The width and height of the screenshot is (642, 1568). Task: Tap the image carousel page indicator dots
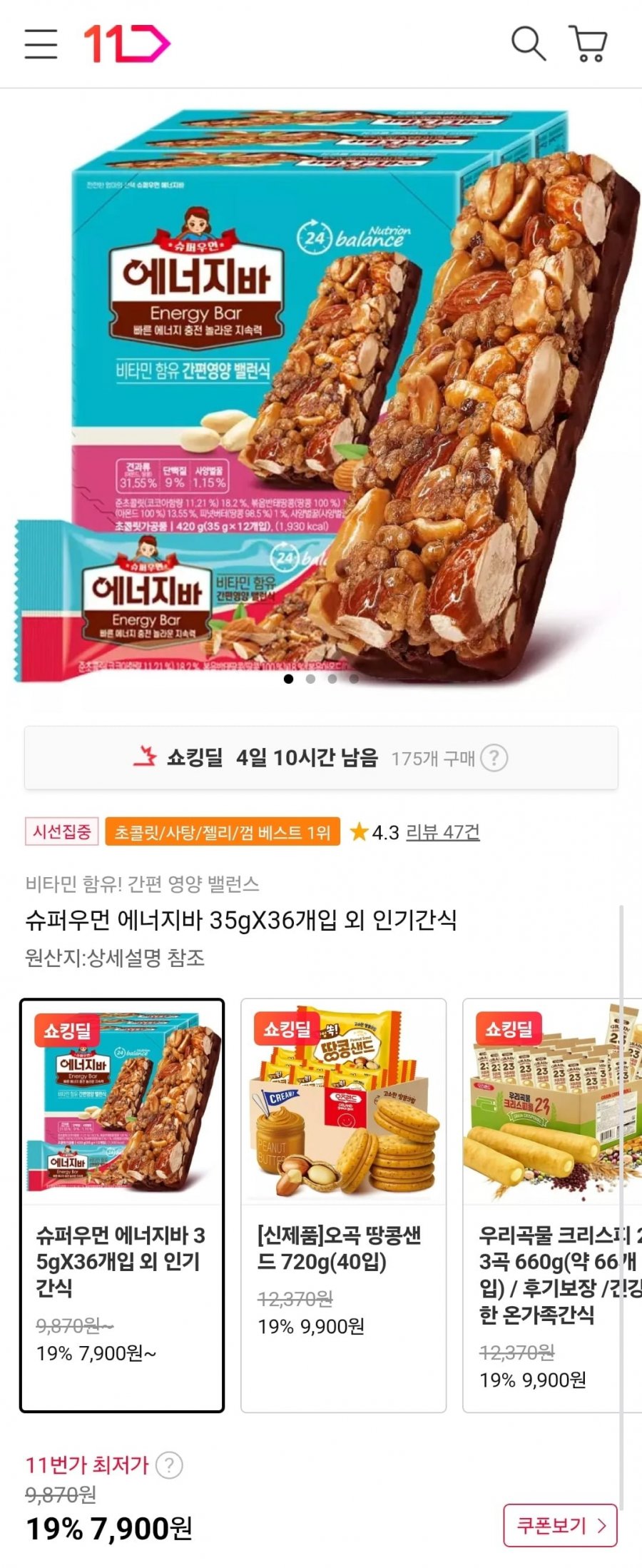pos(321,679)
